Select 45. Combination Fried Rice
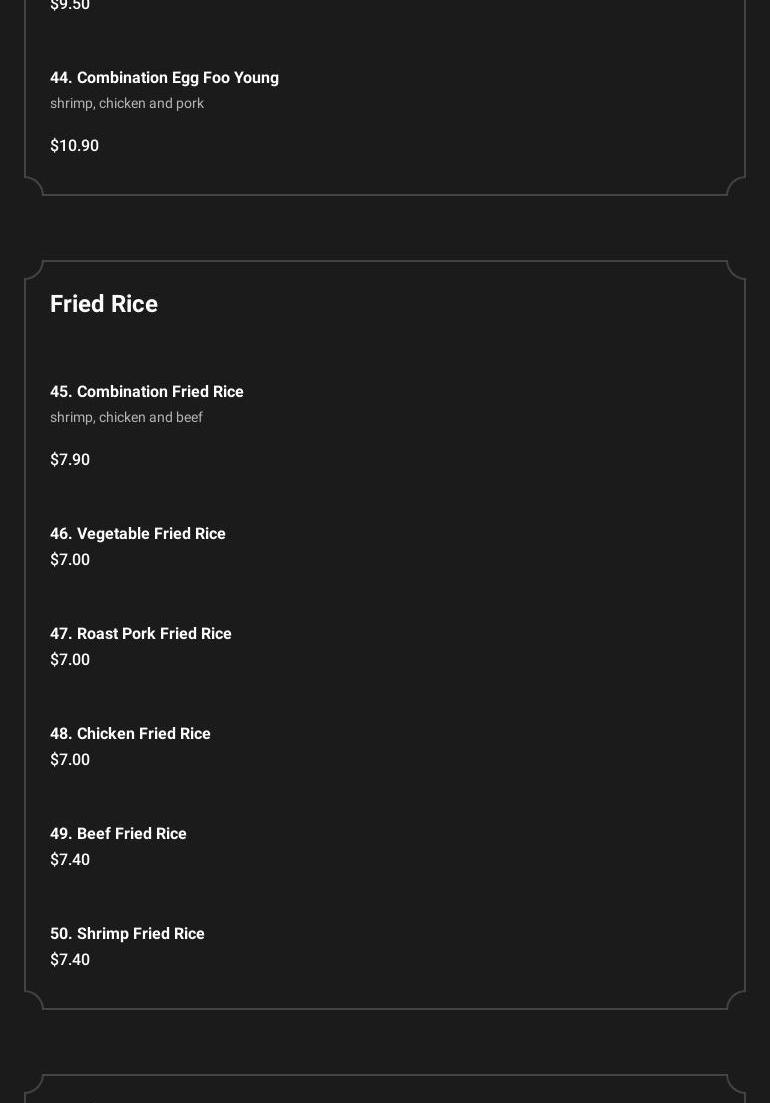 tap(147, 392)
